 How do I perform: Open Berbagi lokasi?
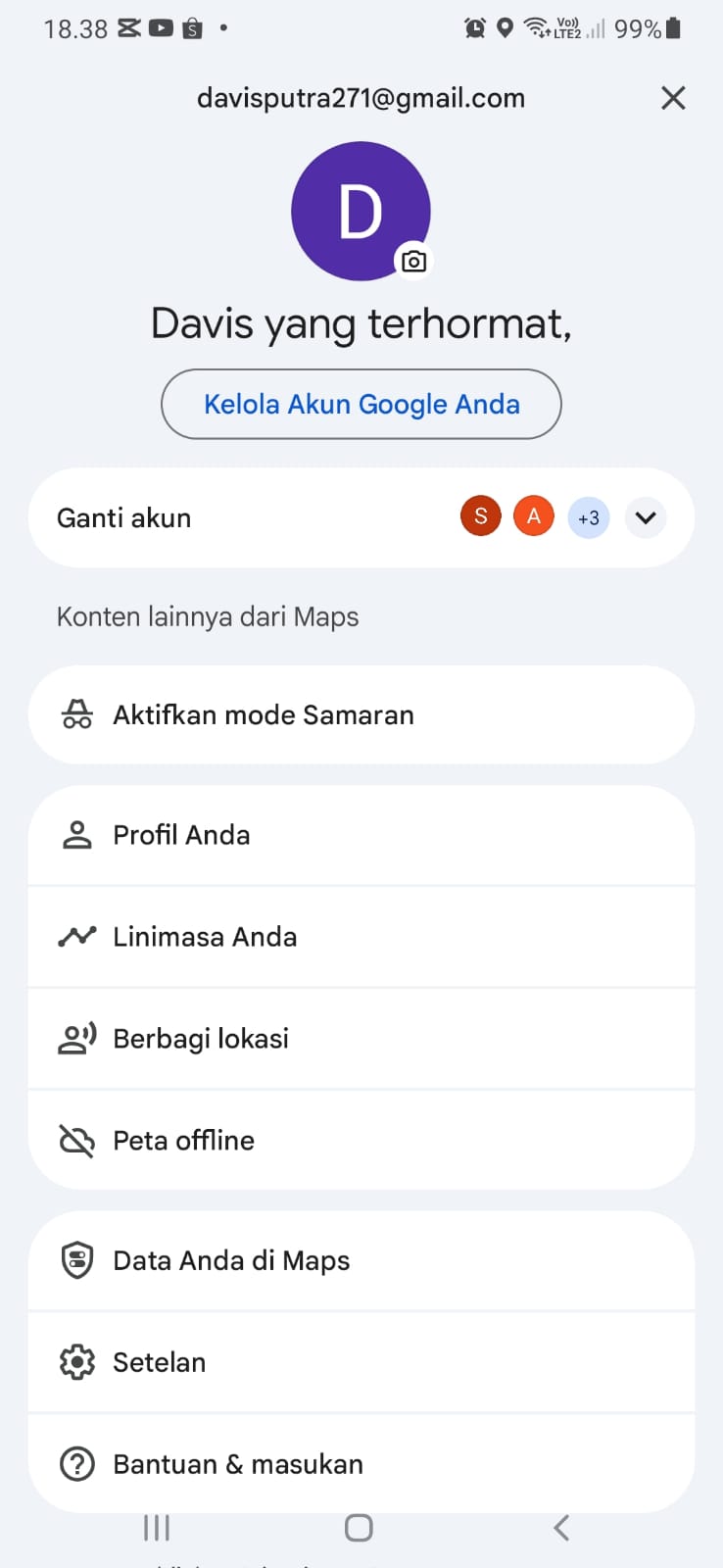click(x=361, y=1039)
